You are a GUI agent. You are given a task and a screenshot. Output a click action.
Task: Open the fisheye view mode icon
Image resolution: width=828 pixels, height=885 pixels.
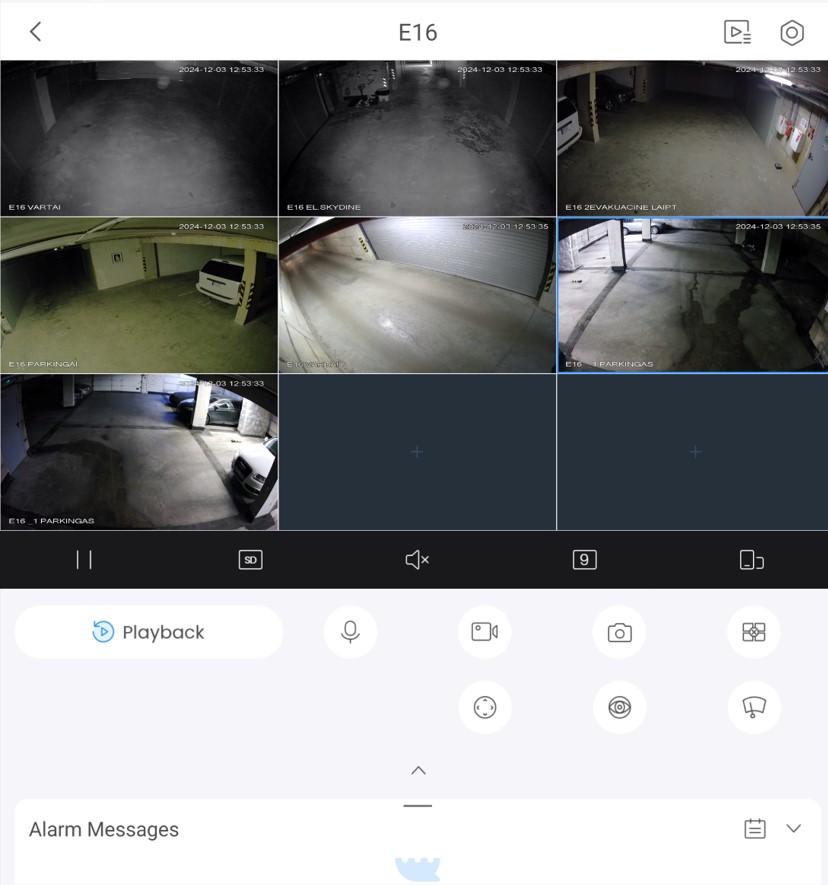(x=619, y=708)
